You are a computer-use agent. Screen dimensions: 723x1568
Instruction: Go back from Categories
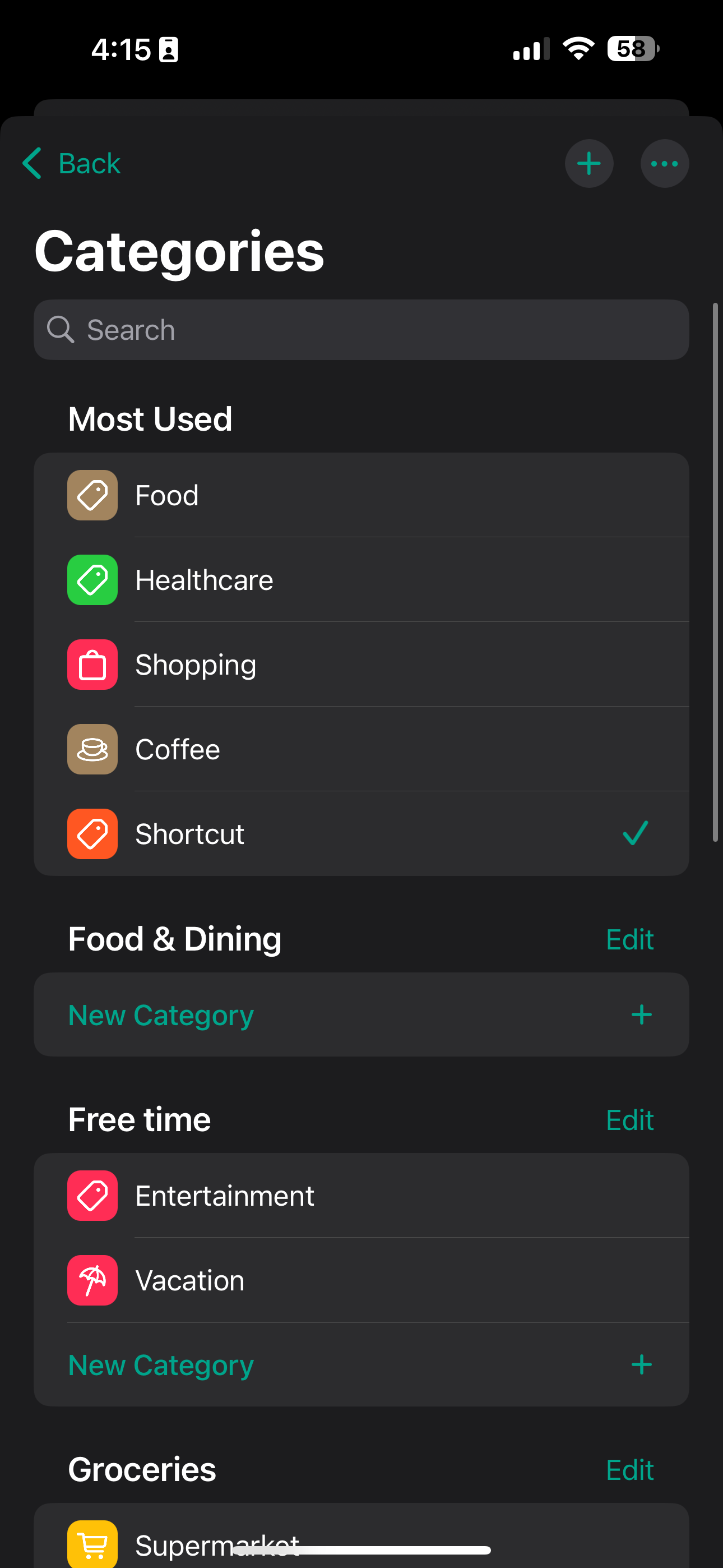coord(72,163)
